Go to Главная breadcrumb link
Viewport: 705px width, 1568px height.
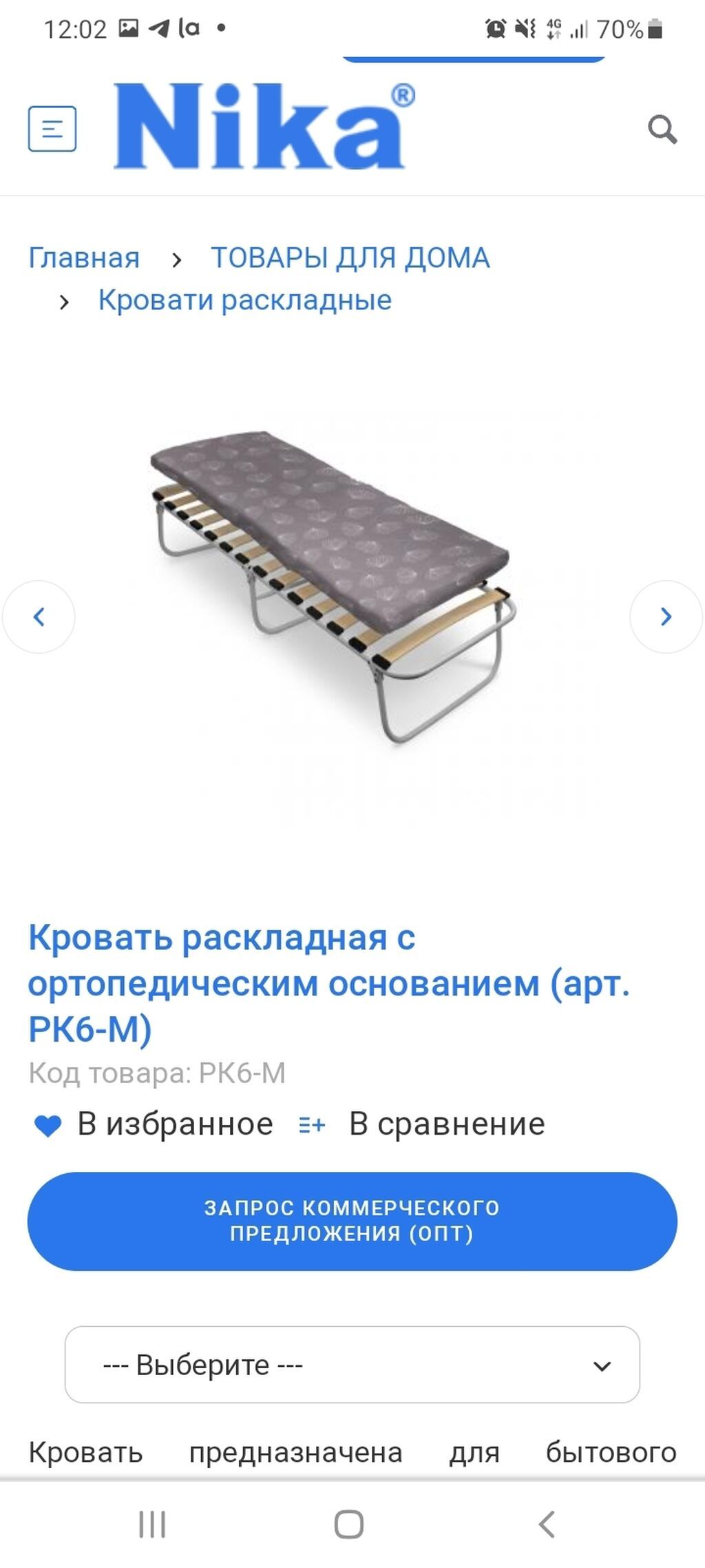click(x=84, y=258)
